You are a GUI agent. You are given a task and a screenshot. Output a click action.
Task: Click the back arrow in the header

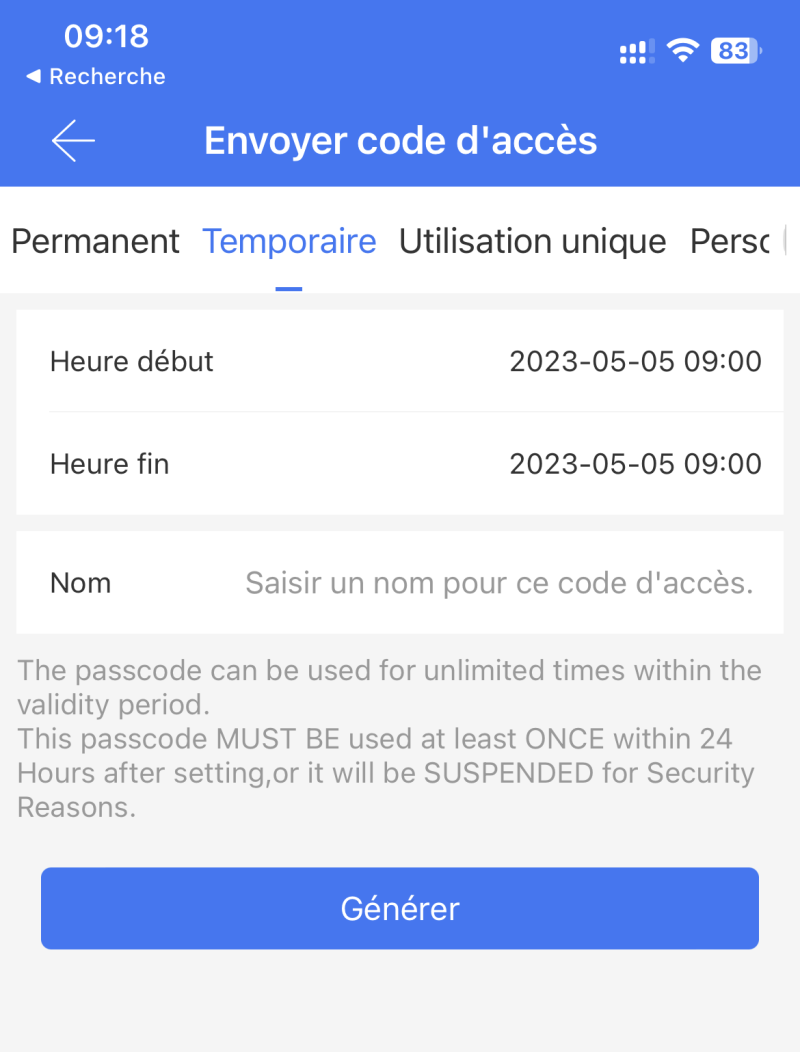[x=71, y=140]
